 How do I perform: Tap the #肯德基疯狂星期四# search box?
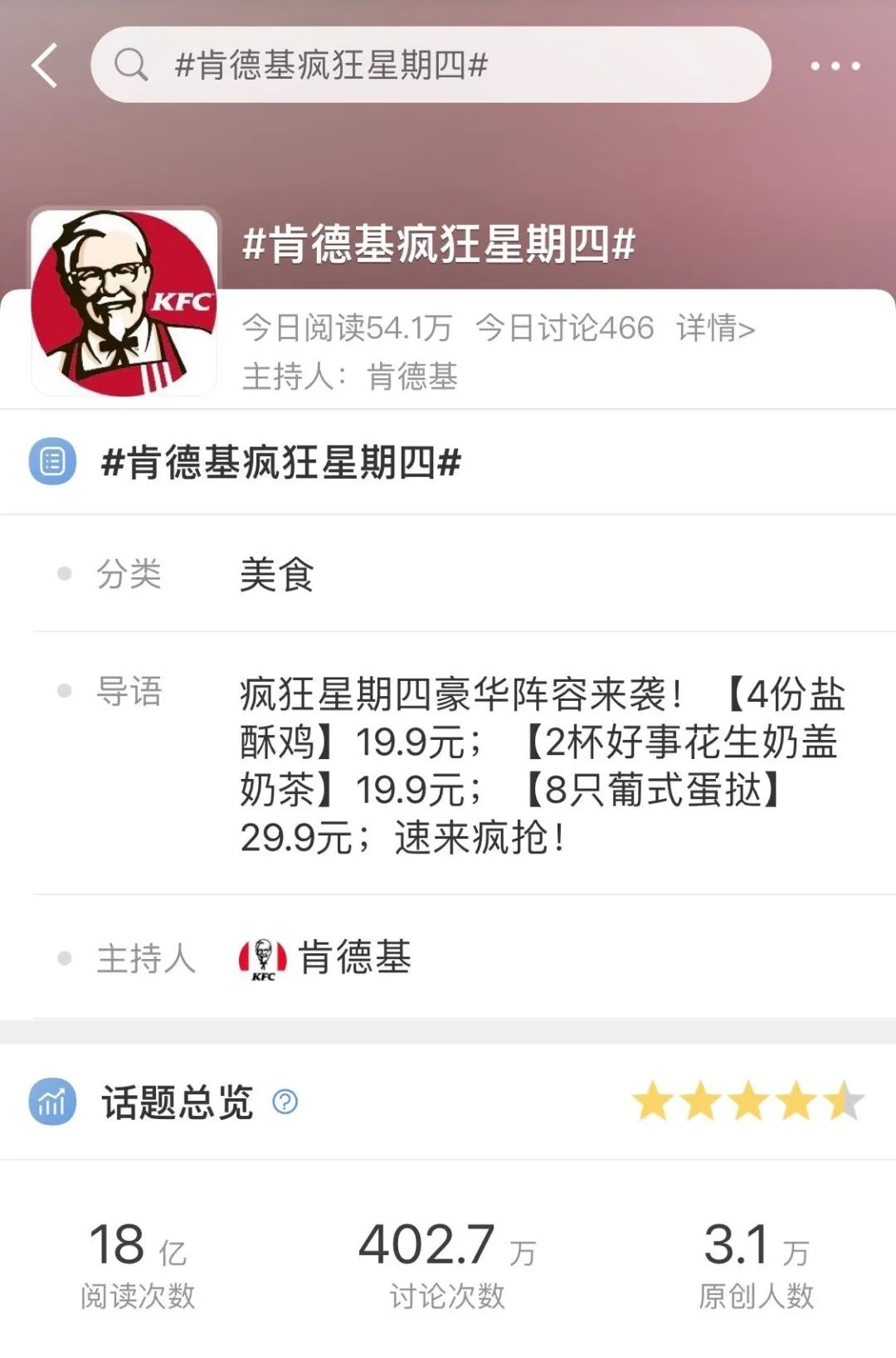431,65
